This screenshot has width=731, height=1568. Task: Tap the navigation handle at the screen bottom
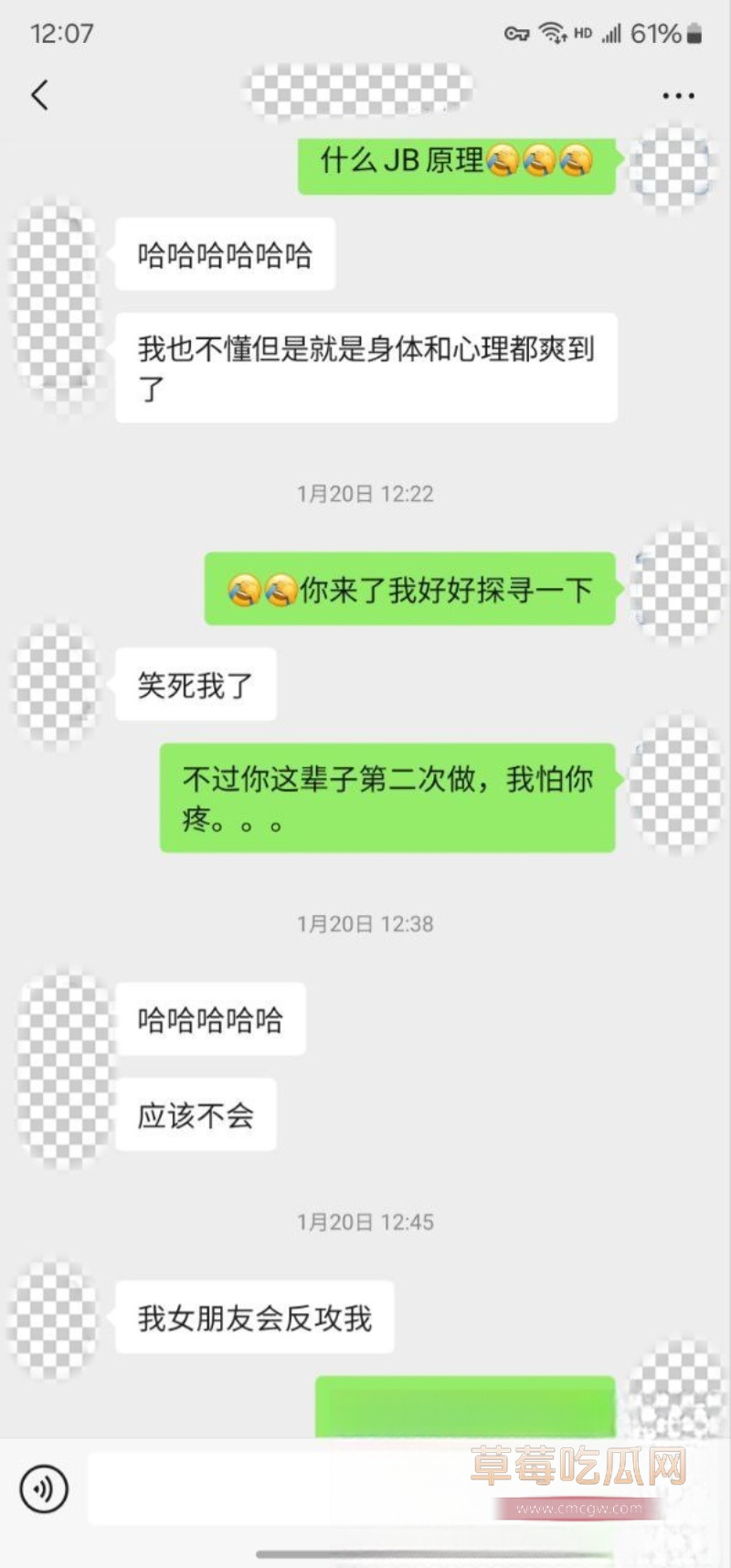tap(365, 1552)
